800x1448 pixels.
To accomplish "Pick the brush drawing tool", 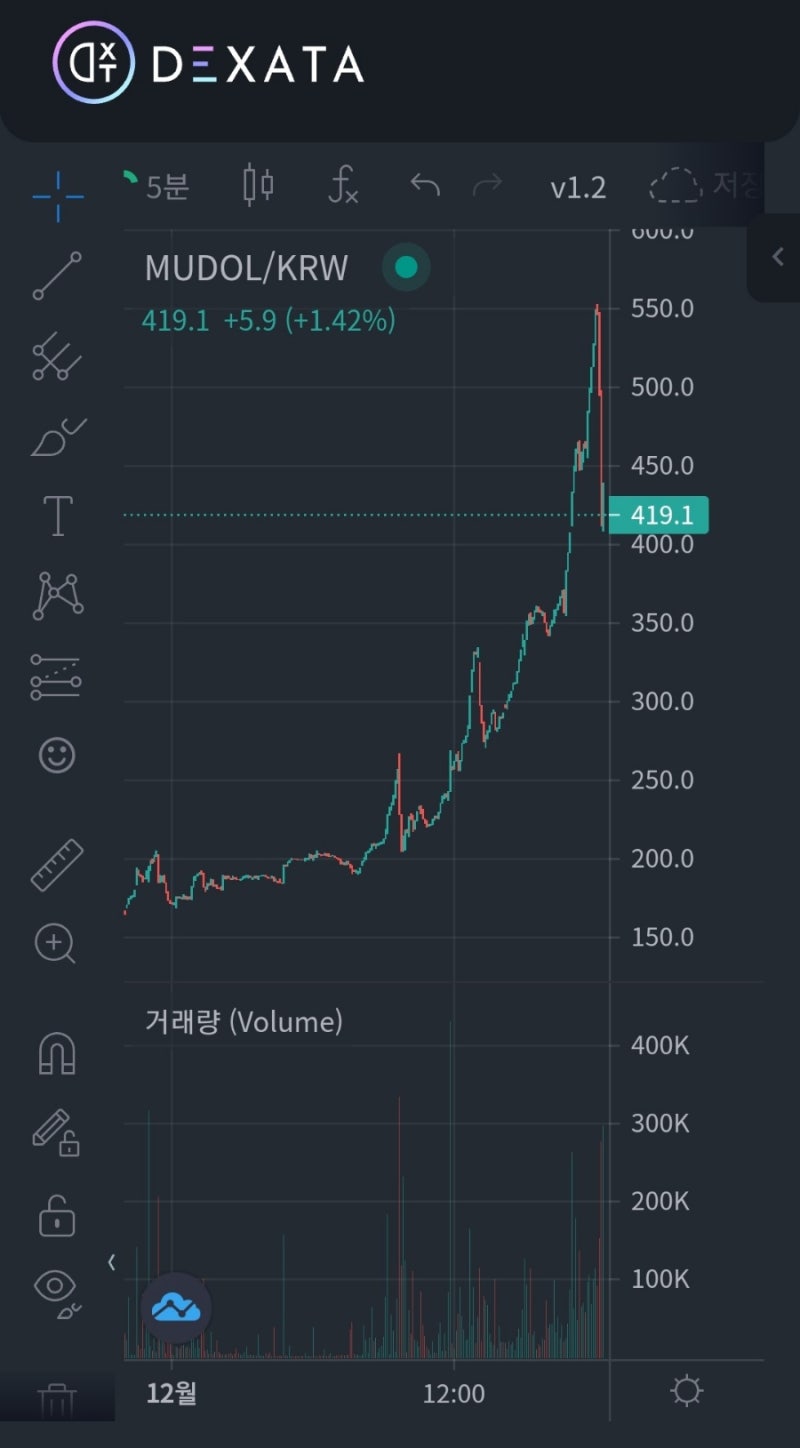I will 57,438.
